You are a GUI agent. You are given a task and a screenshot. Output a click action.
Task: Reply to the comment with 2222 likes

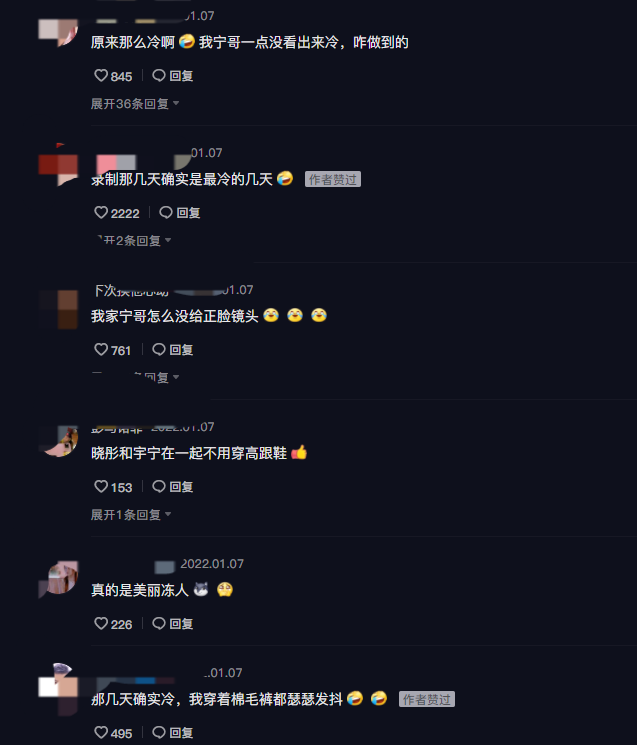pos(179,213)
